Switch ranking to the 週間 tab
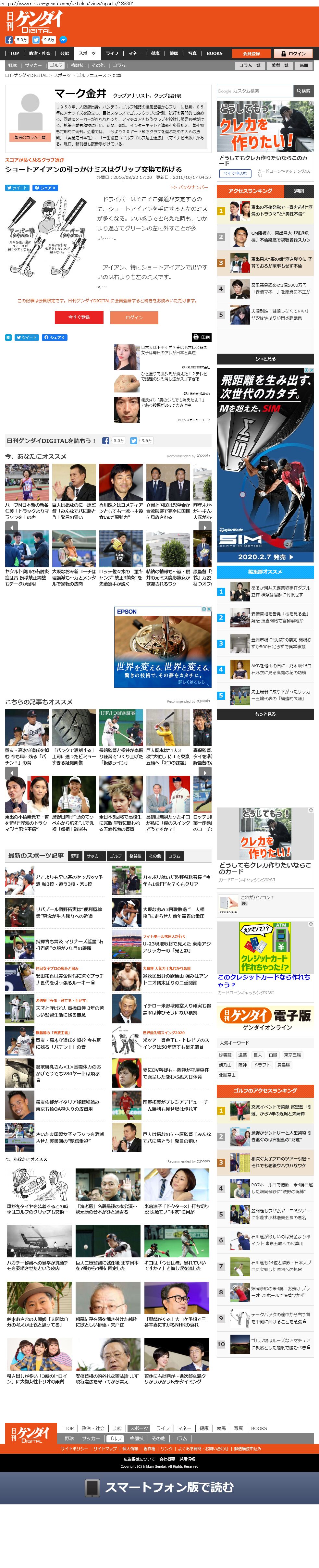The height and width of the screenshot is (1568, 319). pos(299,191)
